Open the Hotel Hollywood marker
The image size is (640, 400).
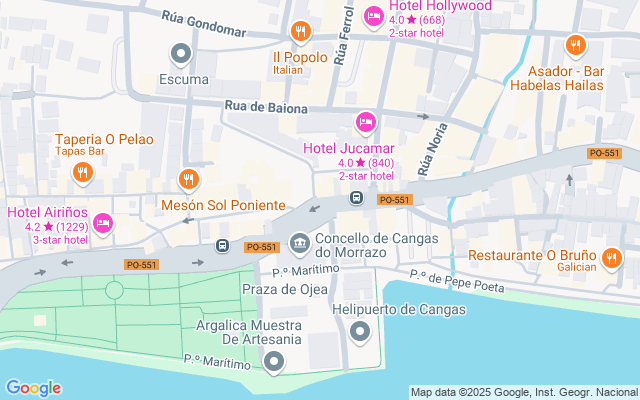coord(373,14)
